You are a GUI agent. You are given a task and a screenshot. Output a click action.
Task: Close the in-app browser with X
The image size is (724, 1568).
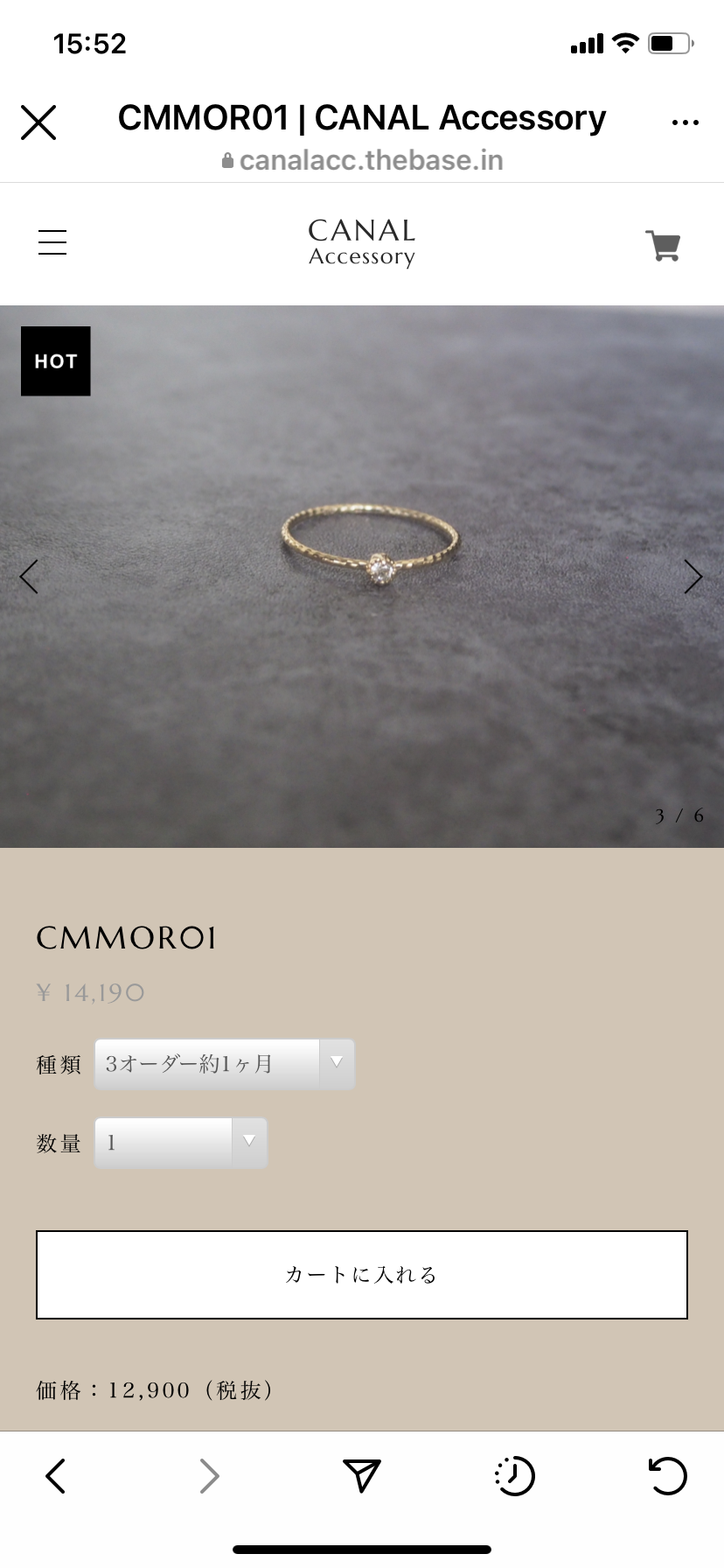38,122
